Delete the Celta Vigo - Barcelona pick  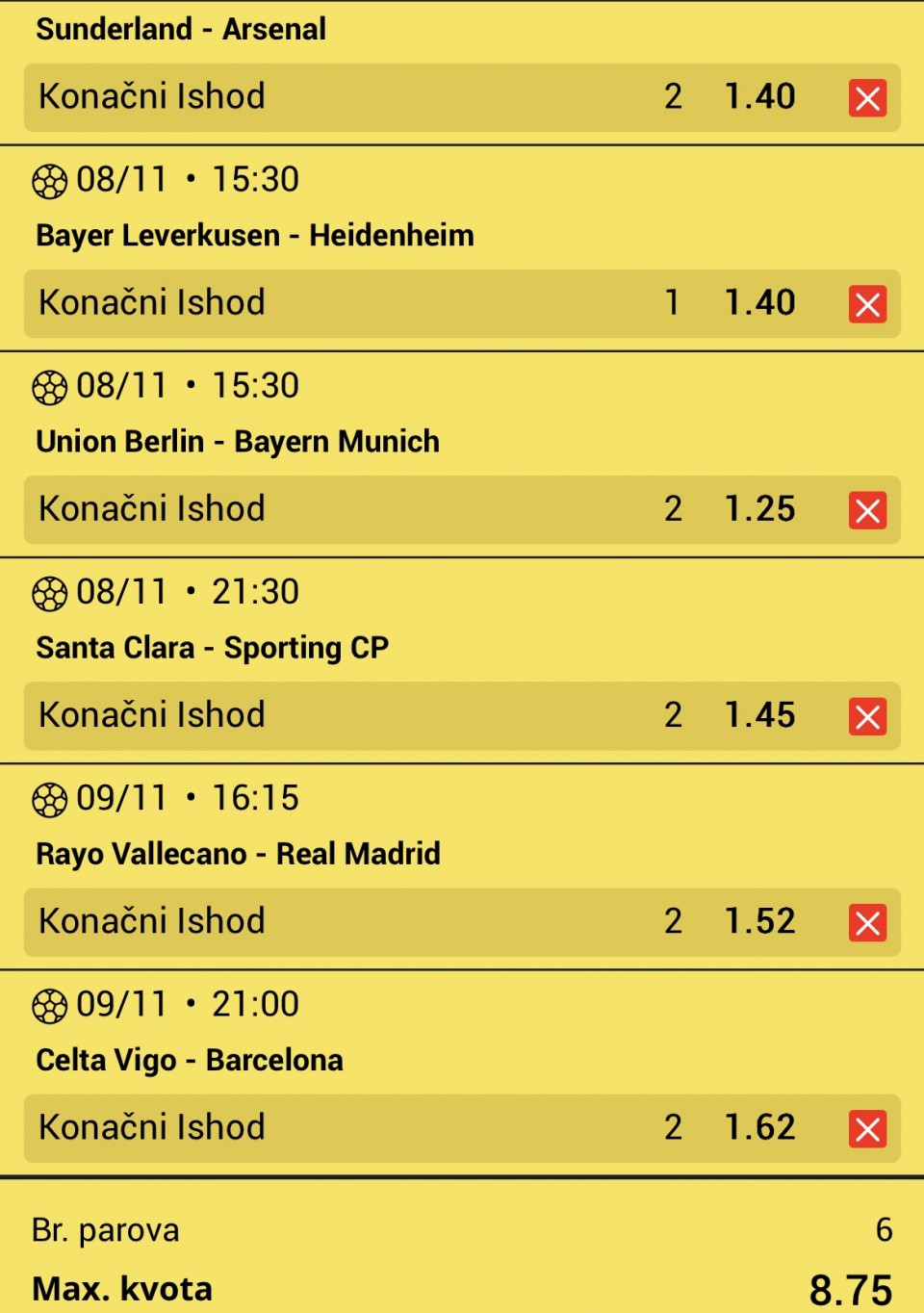click(867, 1128)
